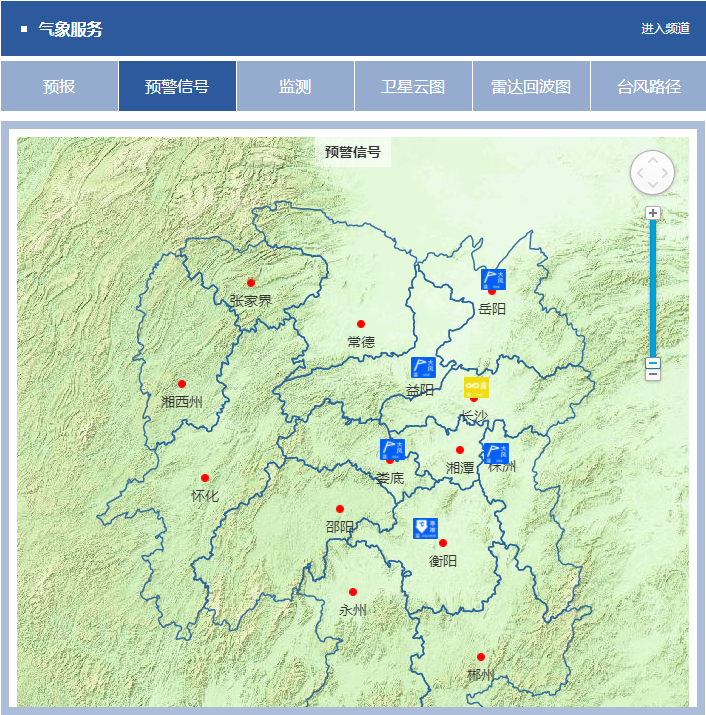Switch to the 监测 tab

(295, 86)
